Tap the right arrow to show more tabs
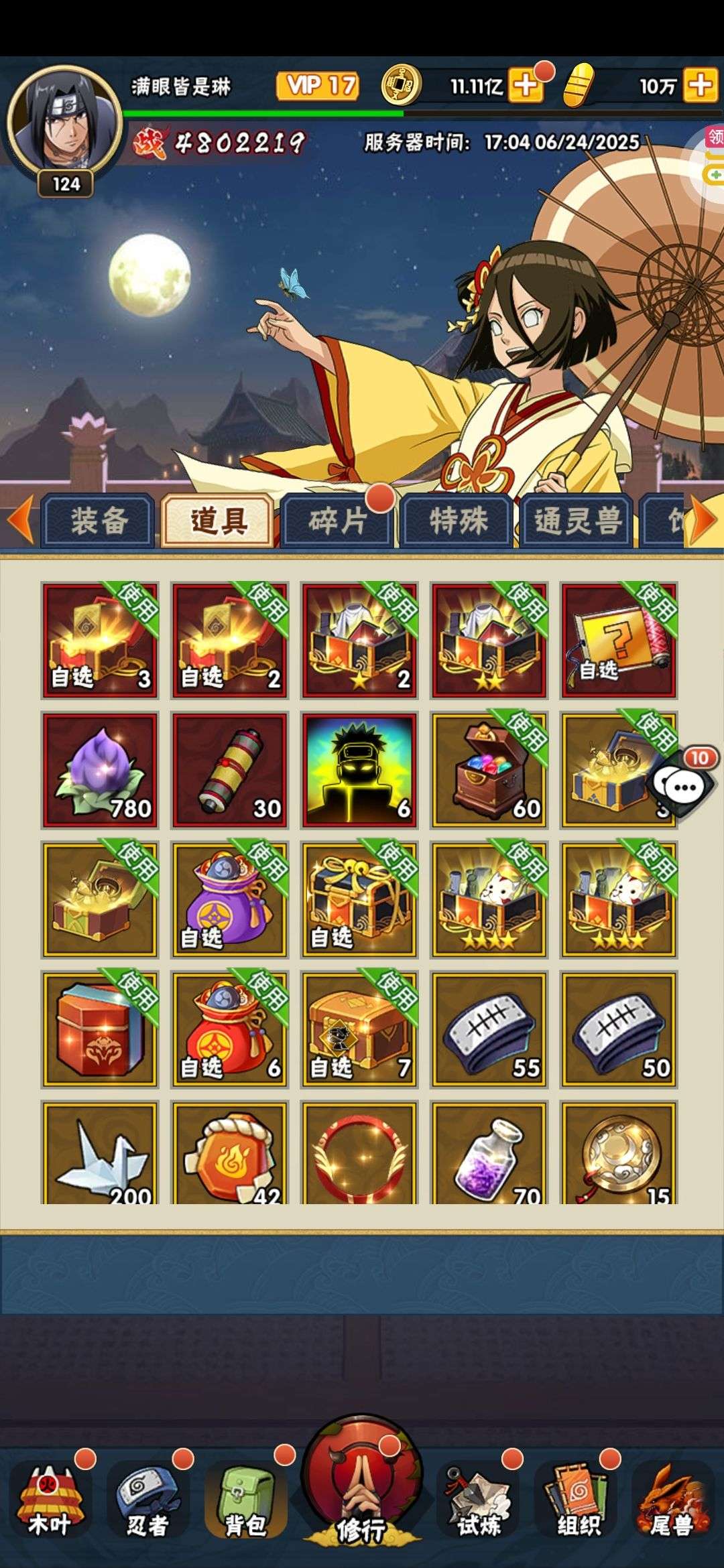 pyautogui.click(x=704, y=520)
